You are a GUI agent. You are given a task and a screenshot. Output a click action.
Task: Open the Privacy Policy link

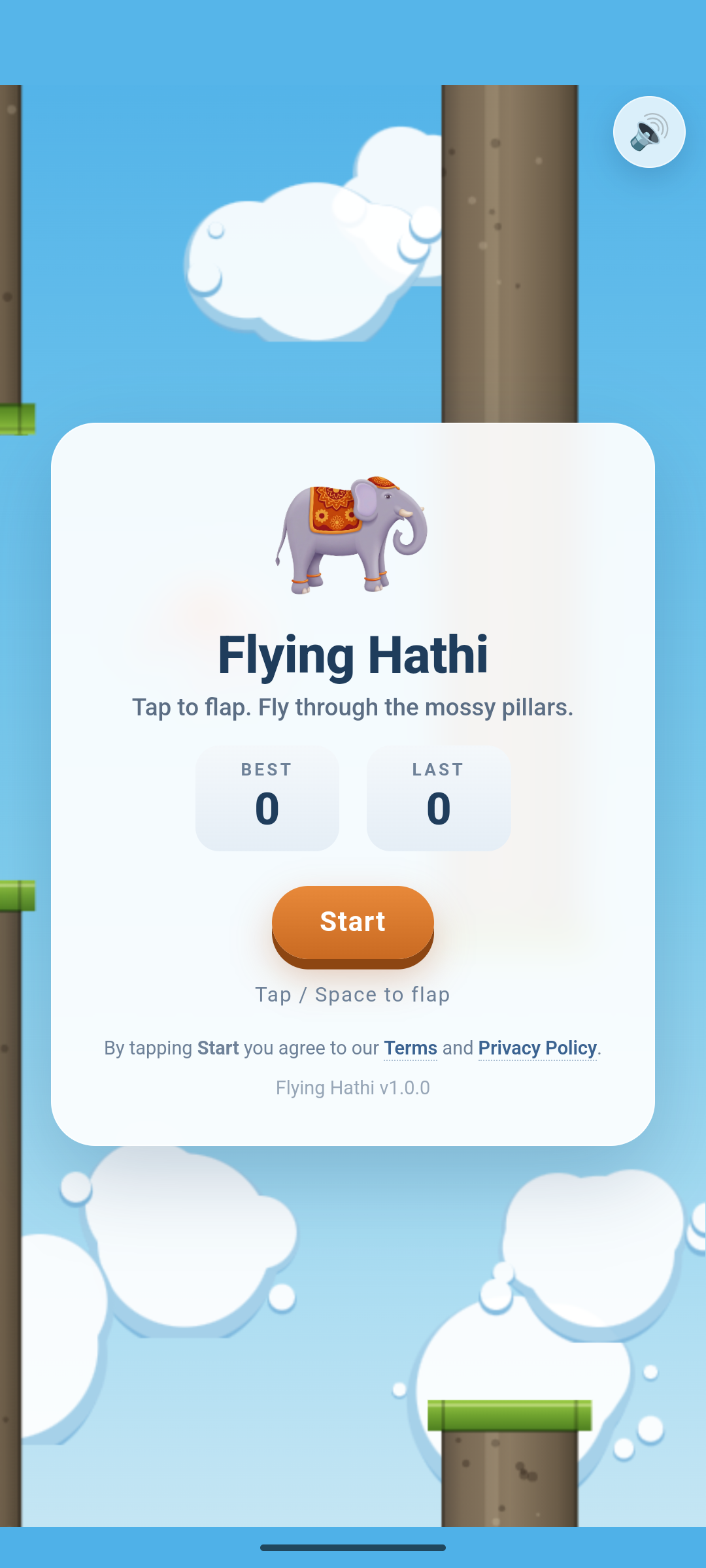(537, 1047)
